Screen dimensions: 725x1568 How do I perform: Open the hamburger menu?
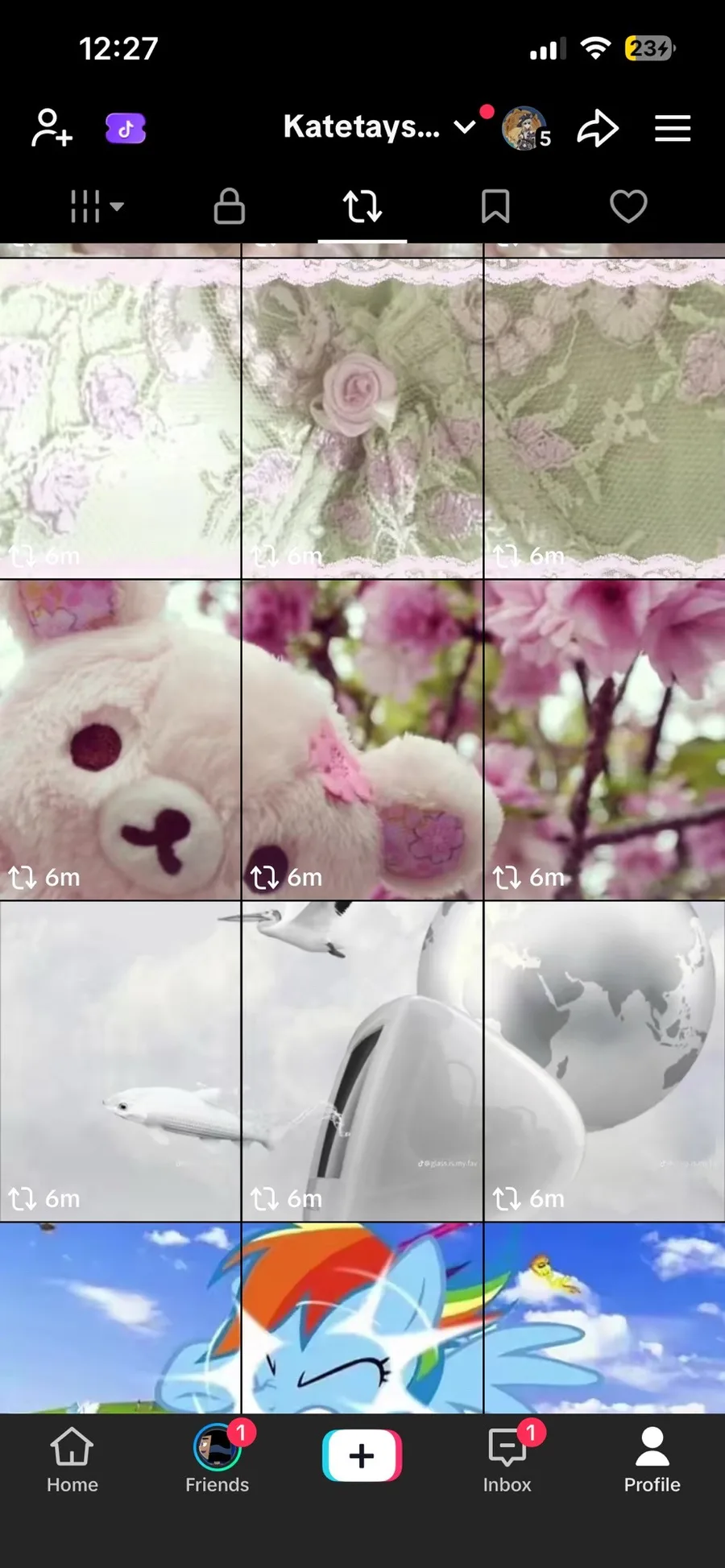coord(673,128)
